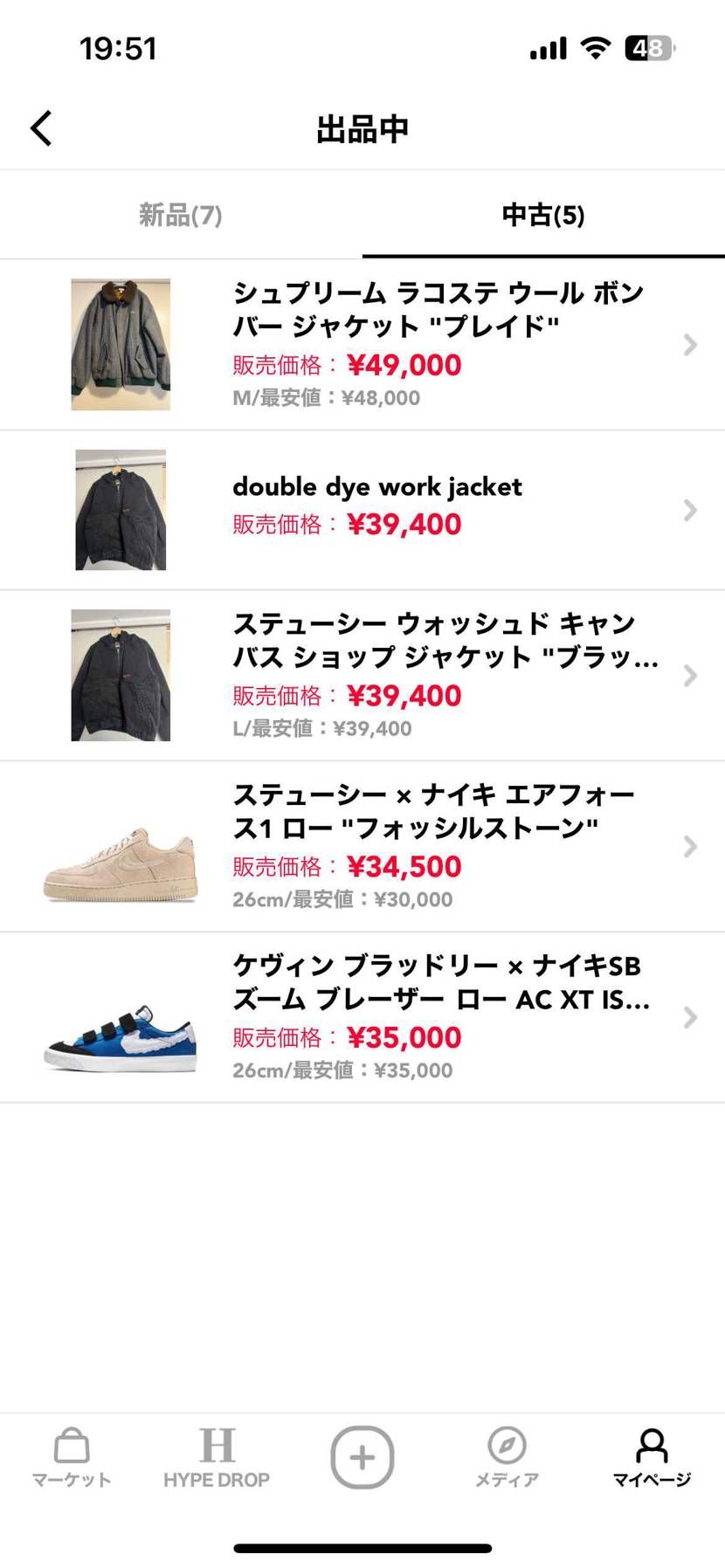Viewport: 725px width, 1568px height.
Task: Expand the Kevin Bradley Nike SB listing chevron
Action: pos(689,1017)
